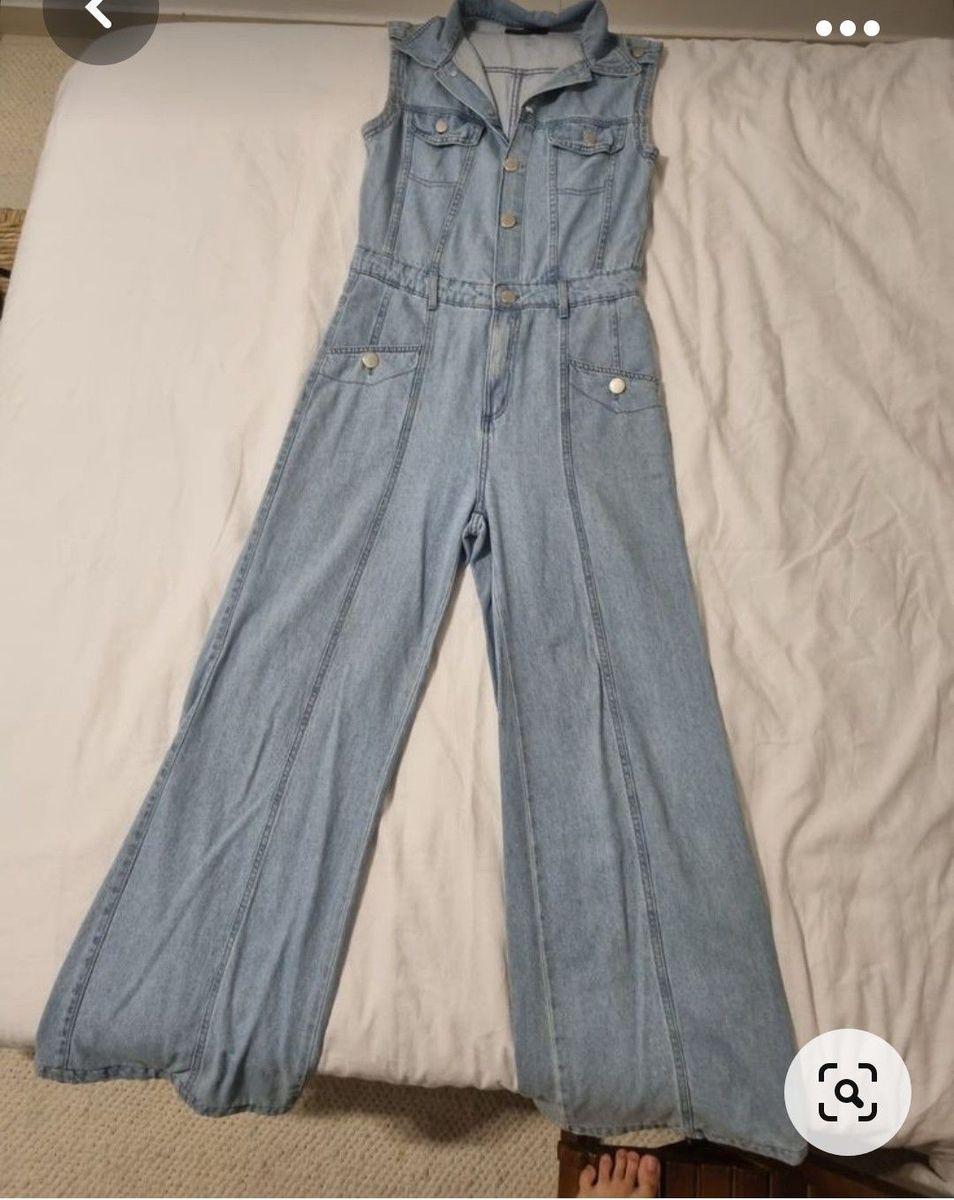This screenshot has width=954, height=1200.
Task: Go back using the top-left arrow
Action: pos(97,12)
